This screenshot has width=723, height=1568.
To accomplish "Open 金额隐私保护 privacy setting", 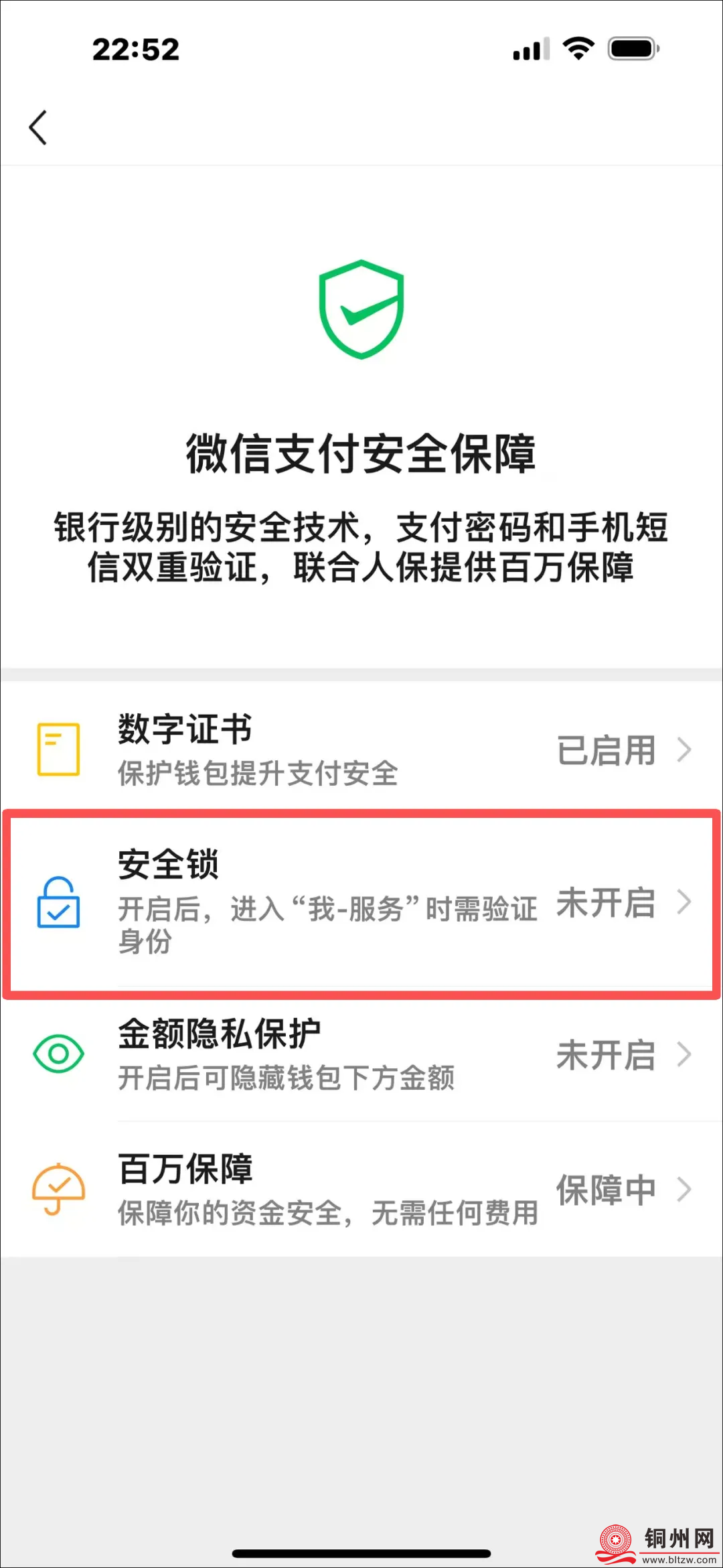I will tap(361, 1054).
